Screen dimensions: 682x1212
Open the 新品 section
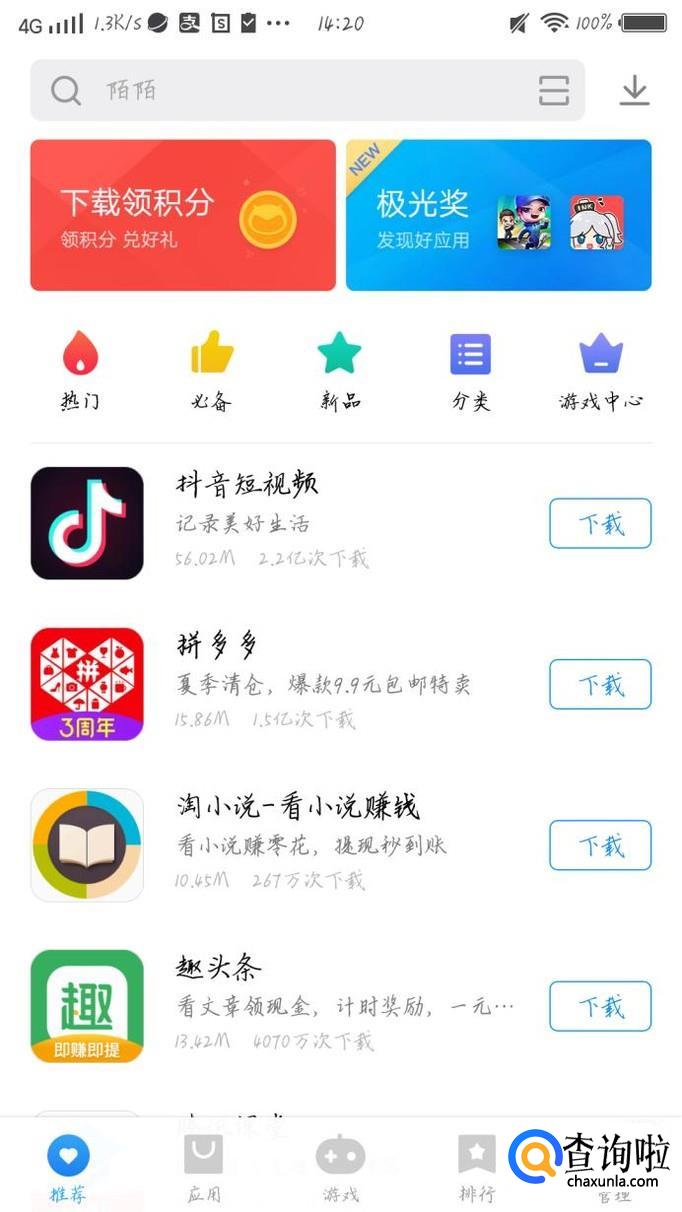[x=340, y=372]
